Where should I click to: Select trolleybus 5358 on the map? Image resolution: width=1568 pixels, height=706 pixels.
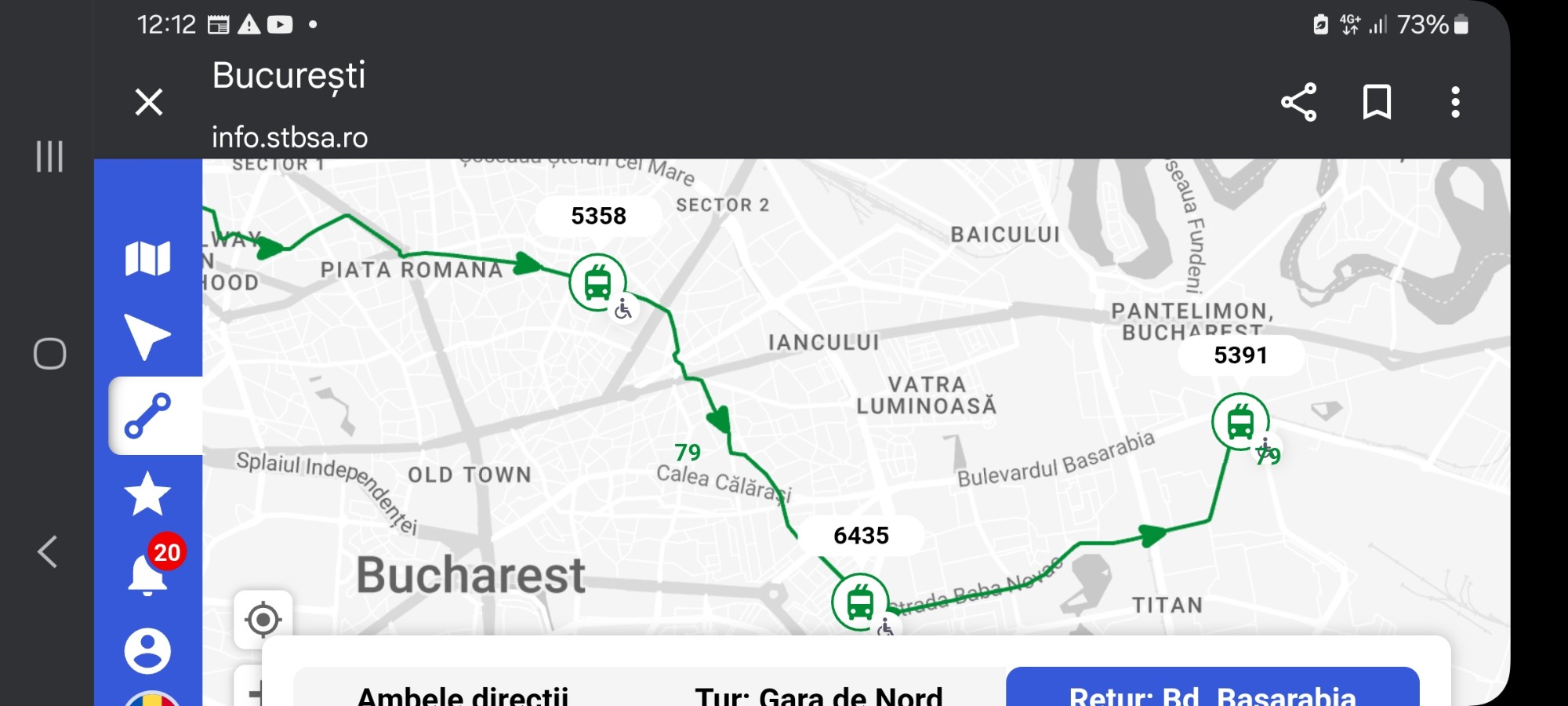(x=597, y=282)
